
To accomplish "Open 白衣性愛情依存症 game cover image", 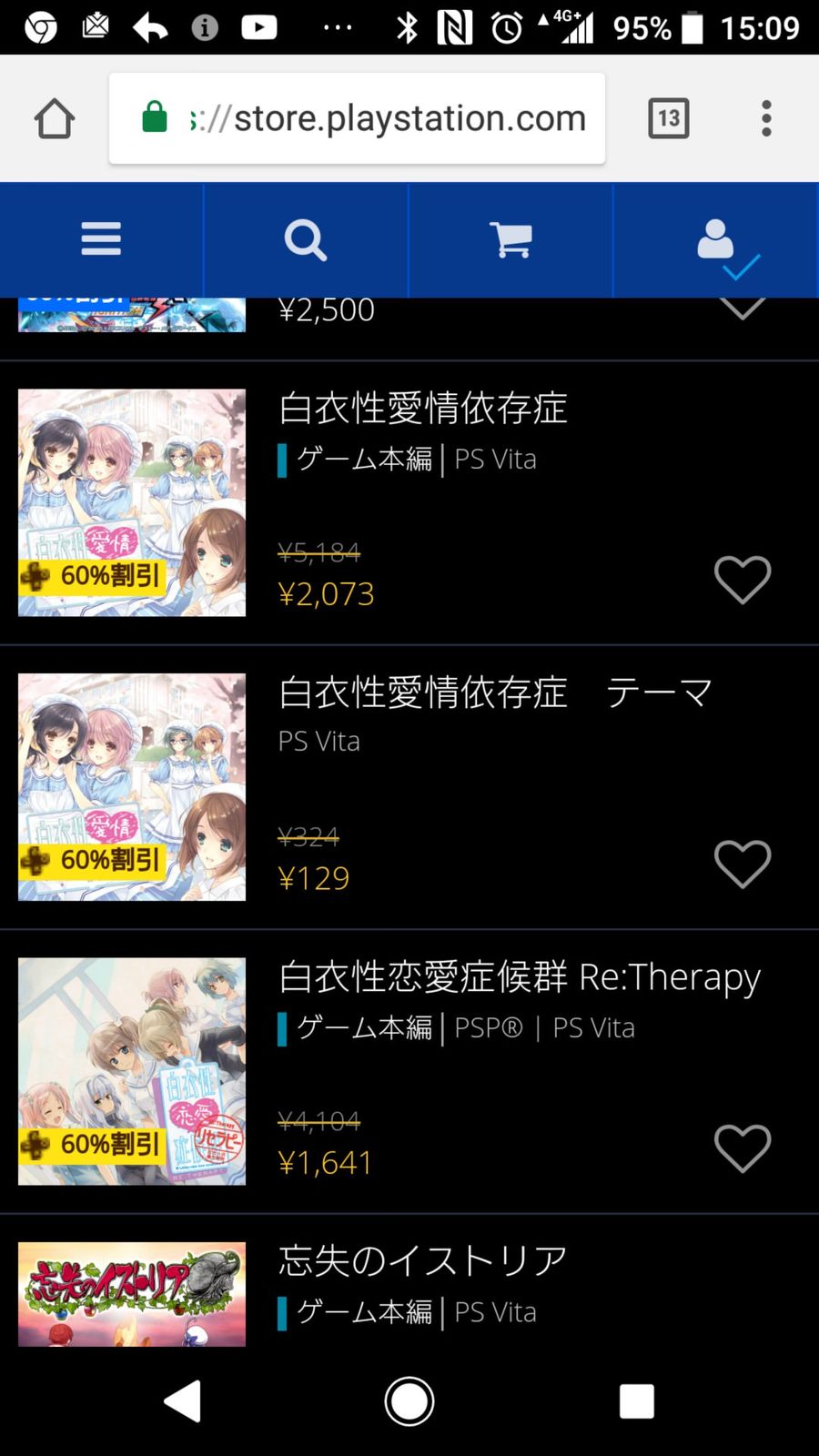I will tap(132, 502).
